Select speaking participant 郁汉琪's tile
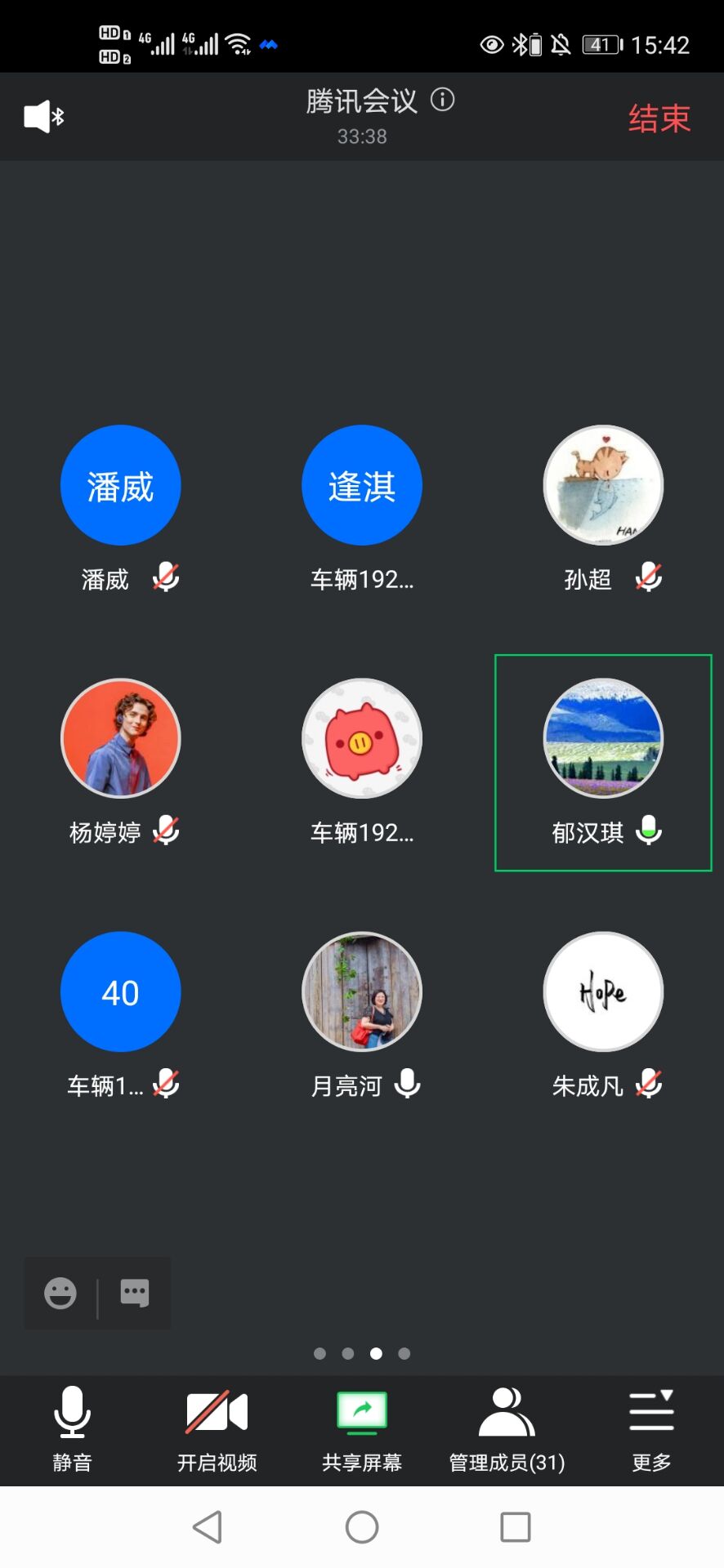Screen dimensions: 724x1568 click(x=603, y=738)
